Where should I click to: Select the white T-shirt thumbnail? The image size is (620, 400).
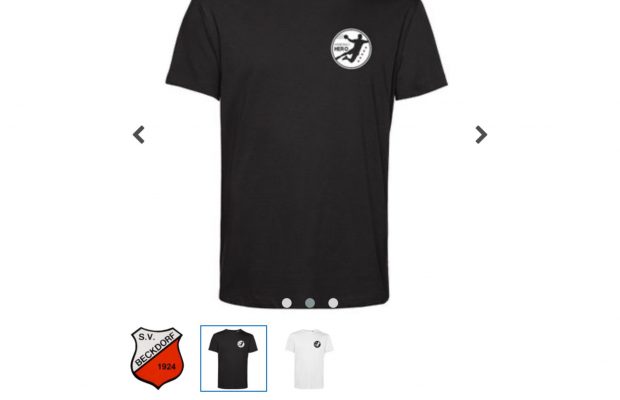pyautogui.click(x=309, y=358)
